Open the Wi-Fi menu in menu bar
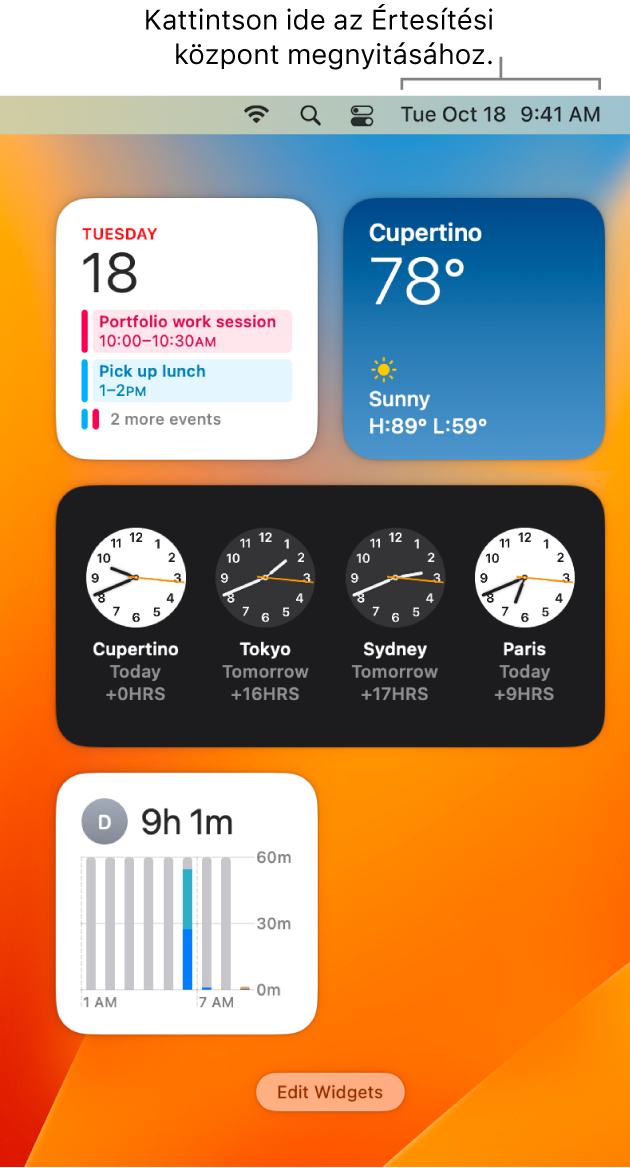The width and height of the screenshot is (630, 1168). pyautogui.click(x=258, y=114)
